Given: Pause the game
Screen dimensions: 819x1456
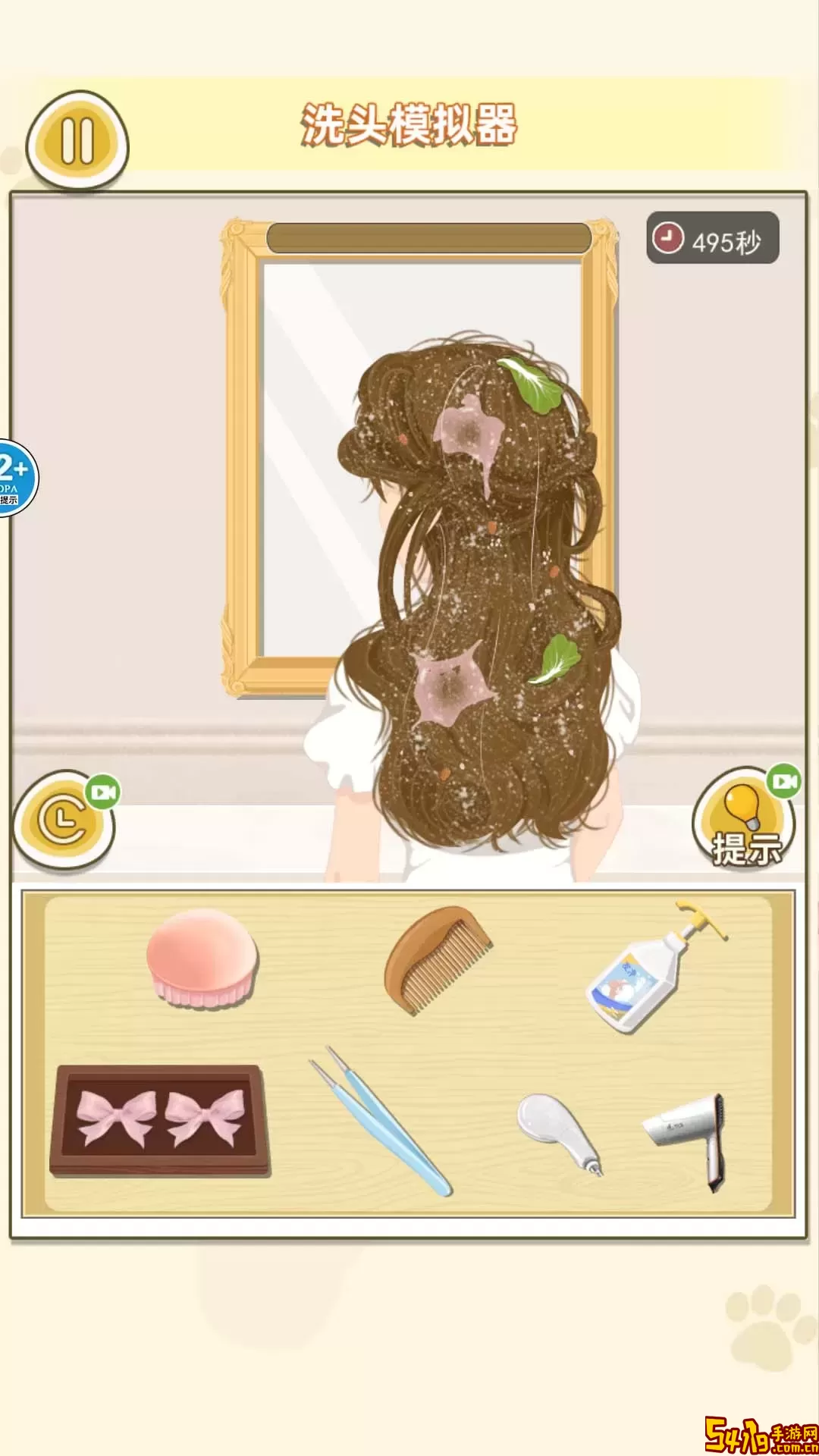Looking at the screenshot, I should [x=77, y=141].
